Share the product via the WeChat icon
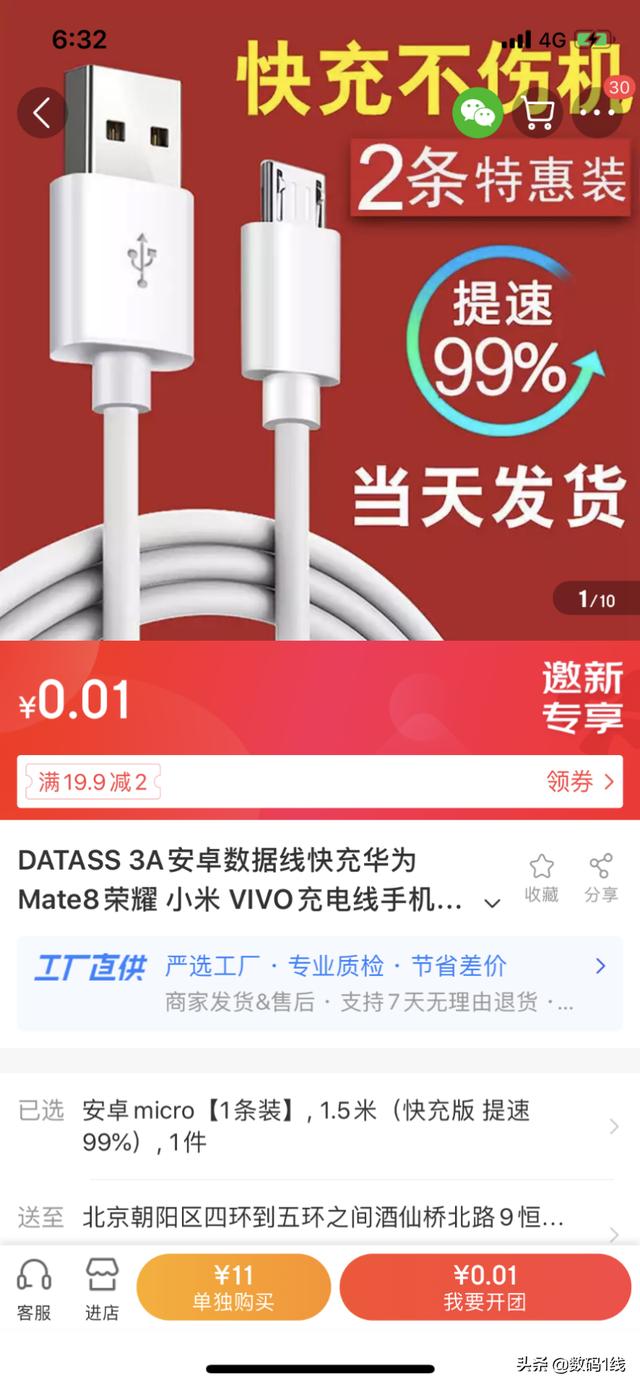This screenshot has width=640, height=1387. click(x=478, y=113)
